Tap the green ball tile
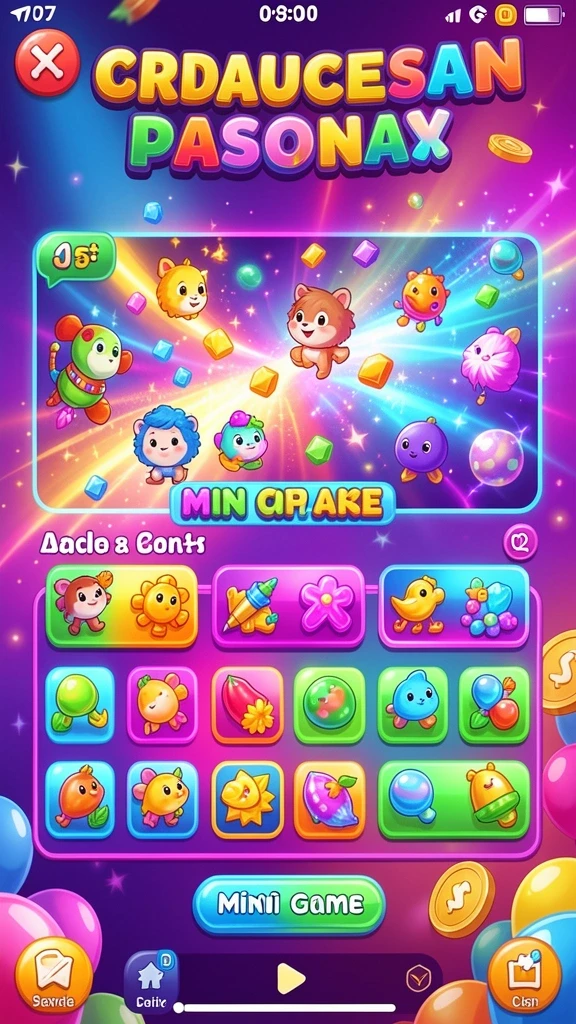Viewport: 576px width, 1024px height. pyautogui.click(x=80, y=705)
